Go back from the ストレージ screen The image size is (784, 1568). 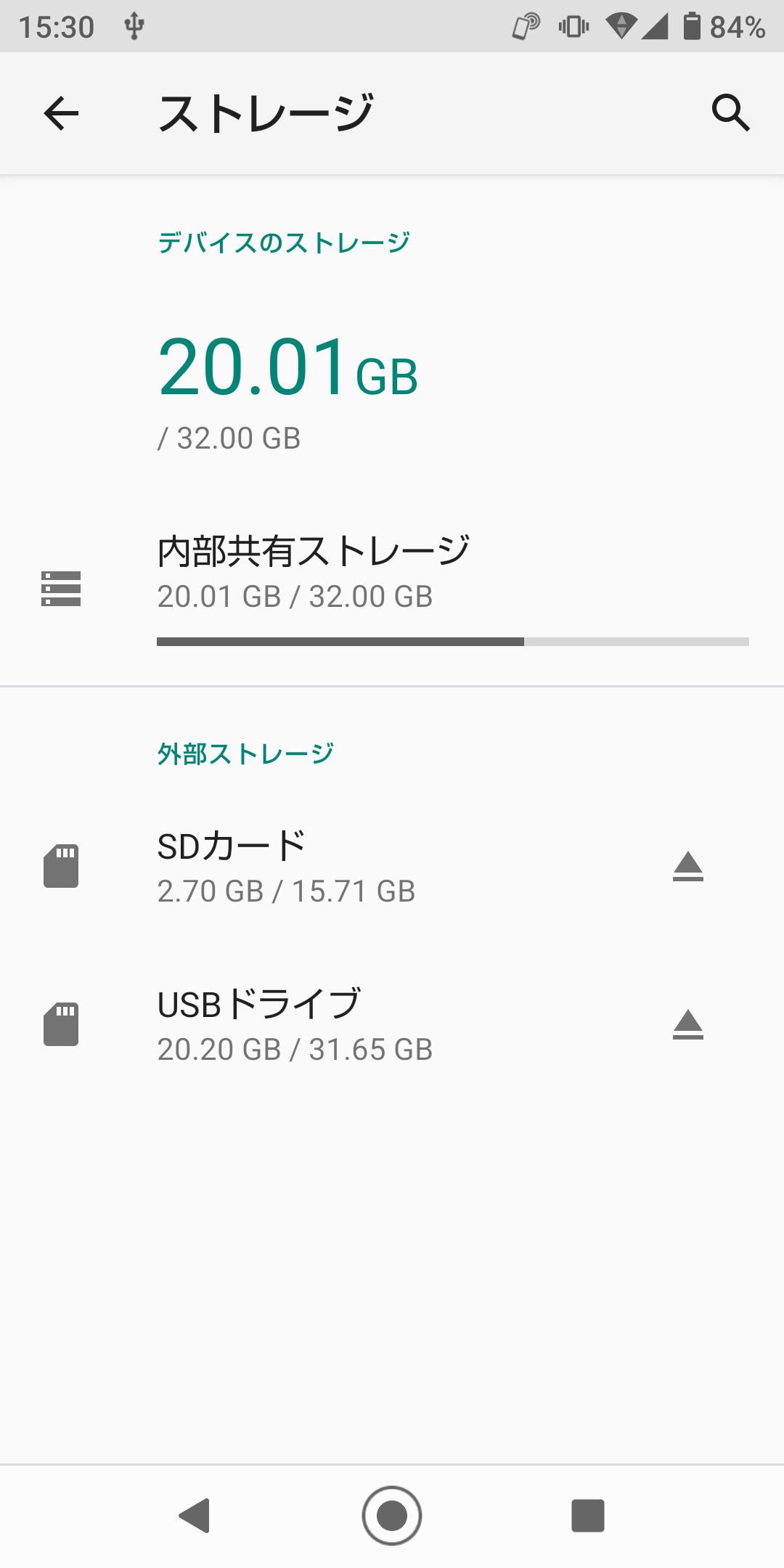(61, 113)
